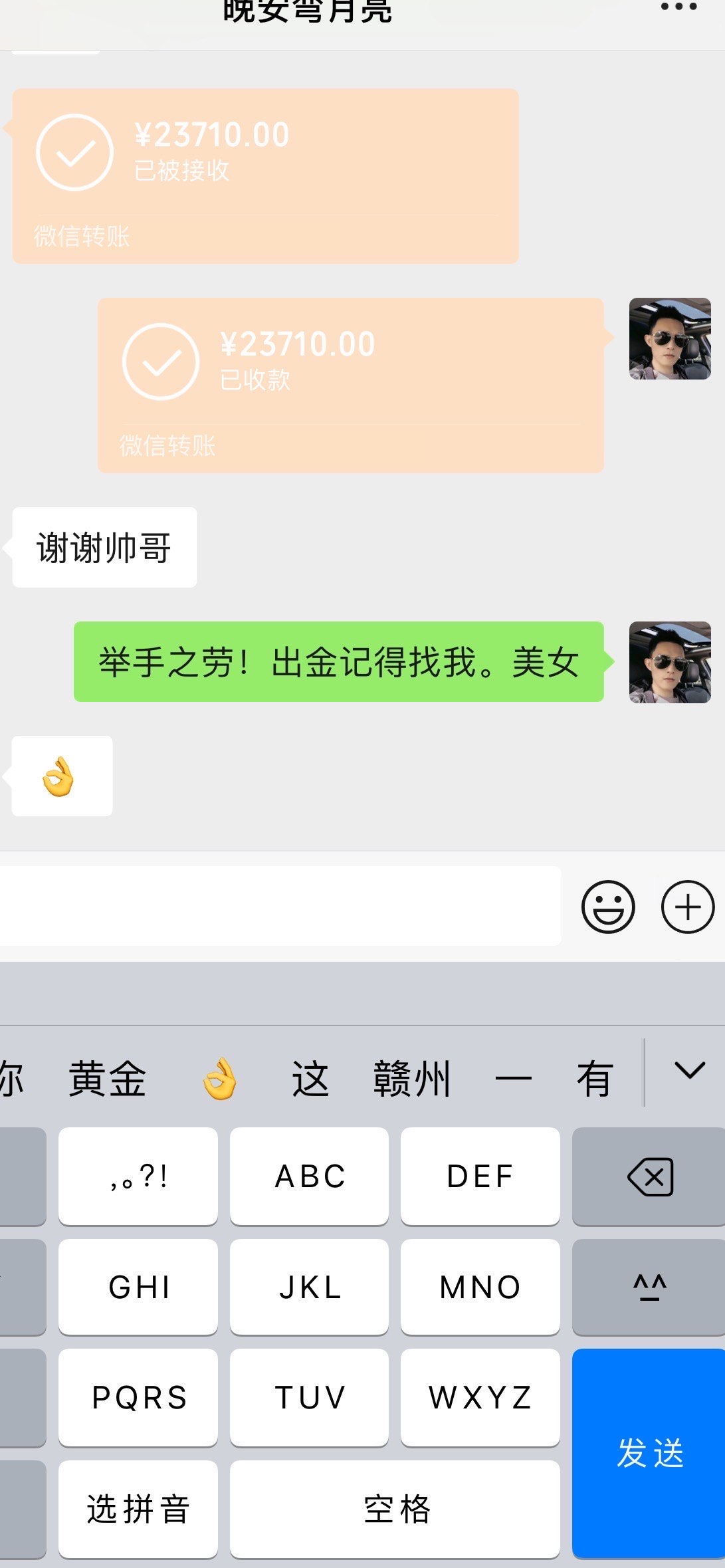Tap the punctuation key ,。?!
This screenshot has height=1568, width=725.
(x=138, y=1176)
